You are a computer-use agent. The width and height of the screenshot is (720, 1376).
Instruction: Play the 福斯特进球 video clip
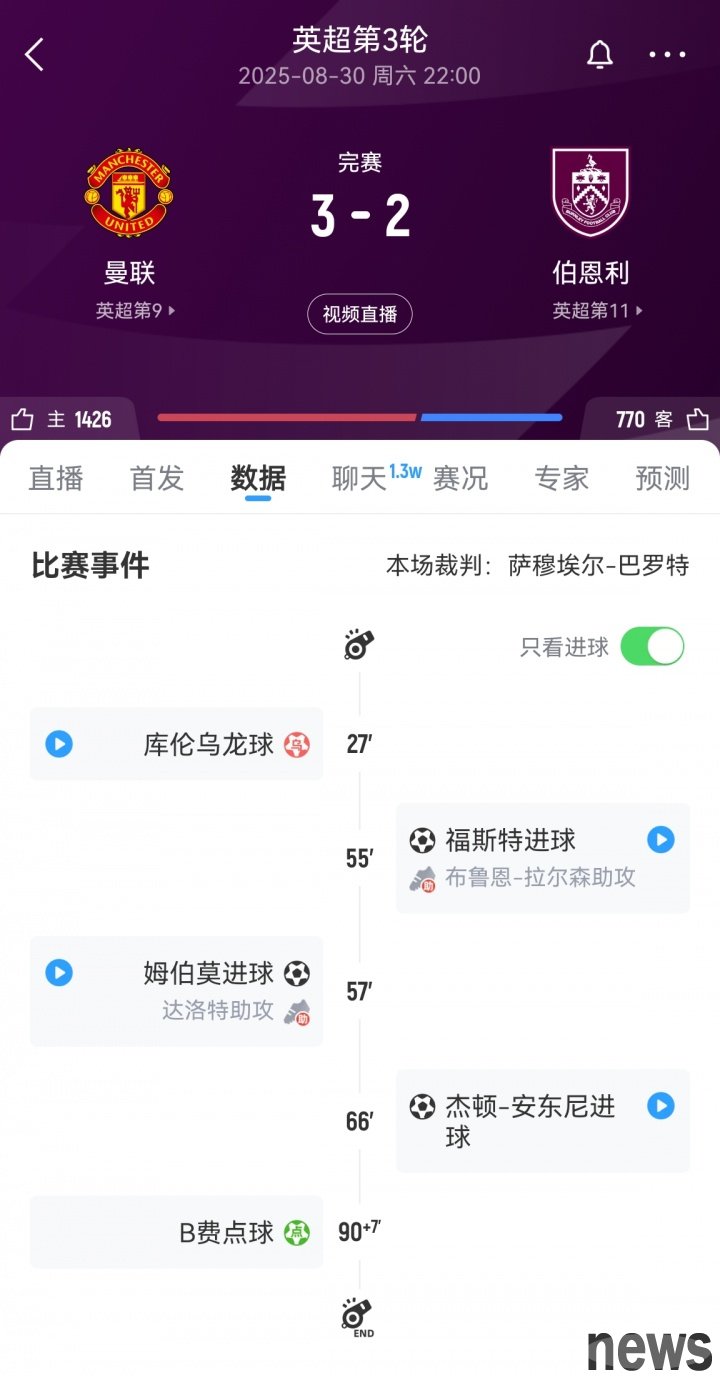click(x=660, y=839)
